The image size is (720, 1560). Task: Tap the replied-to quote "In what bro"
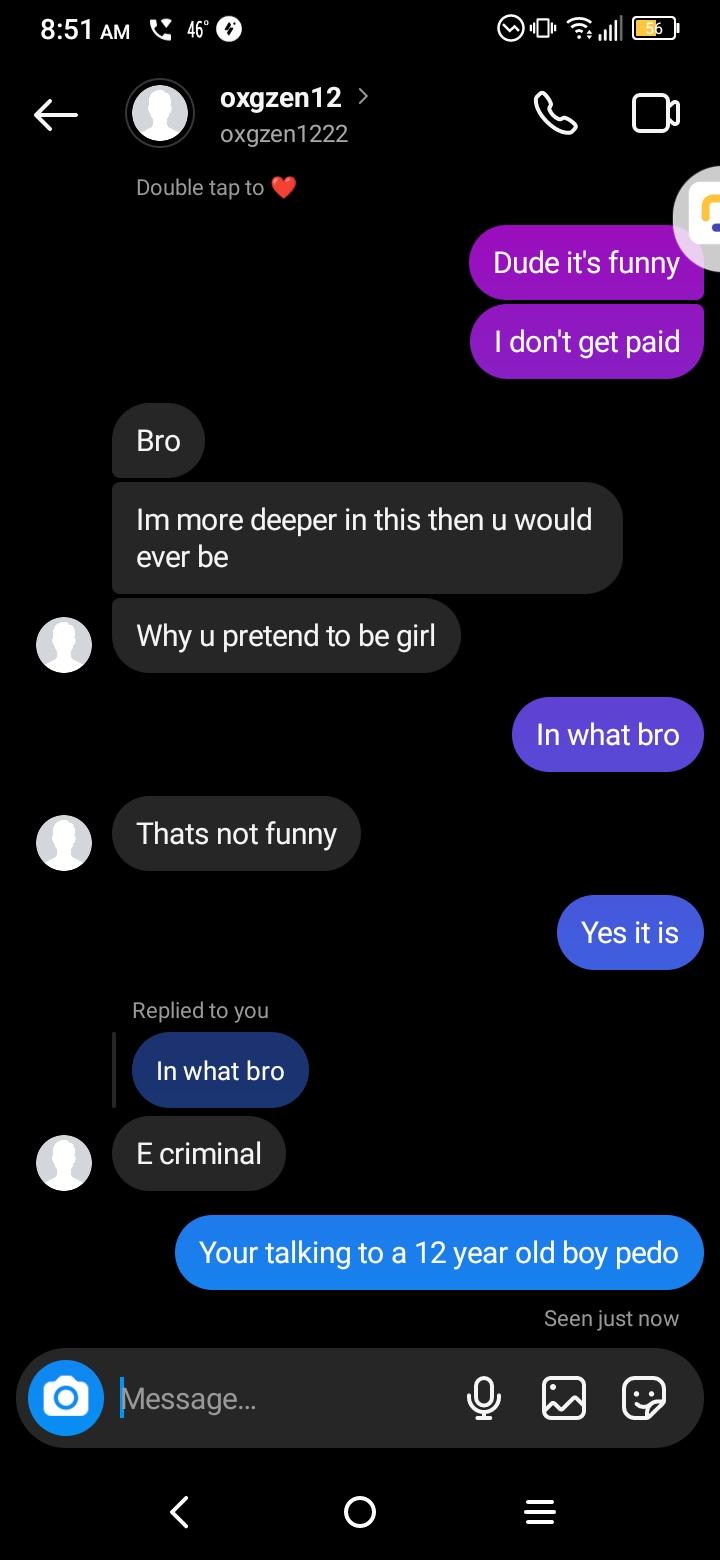point(220,1071)
